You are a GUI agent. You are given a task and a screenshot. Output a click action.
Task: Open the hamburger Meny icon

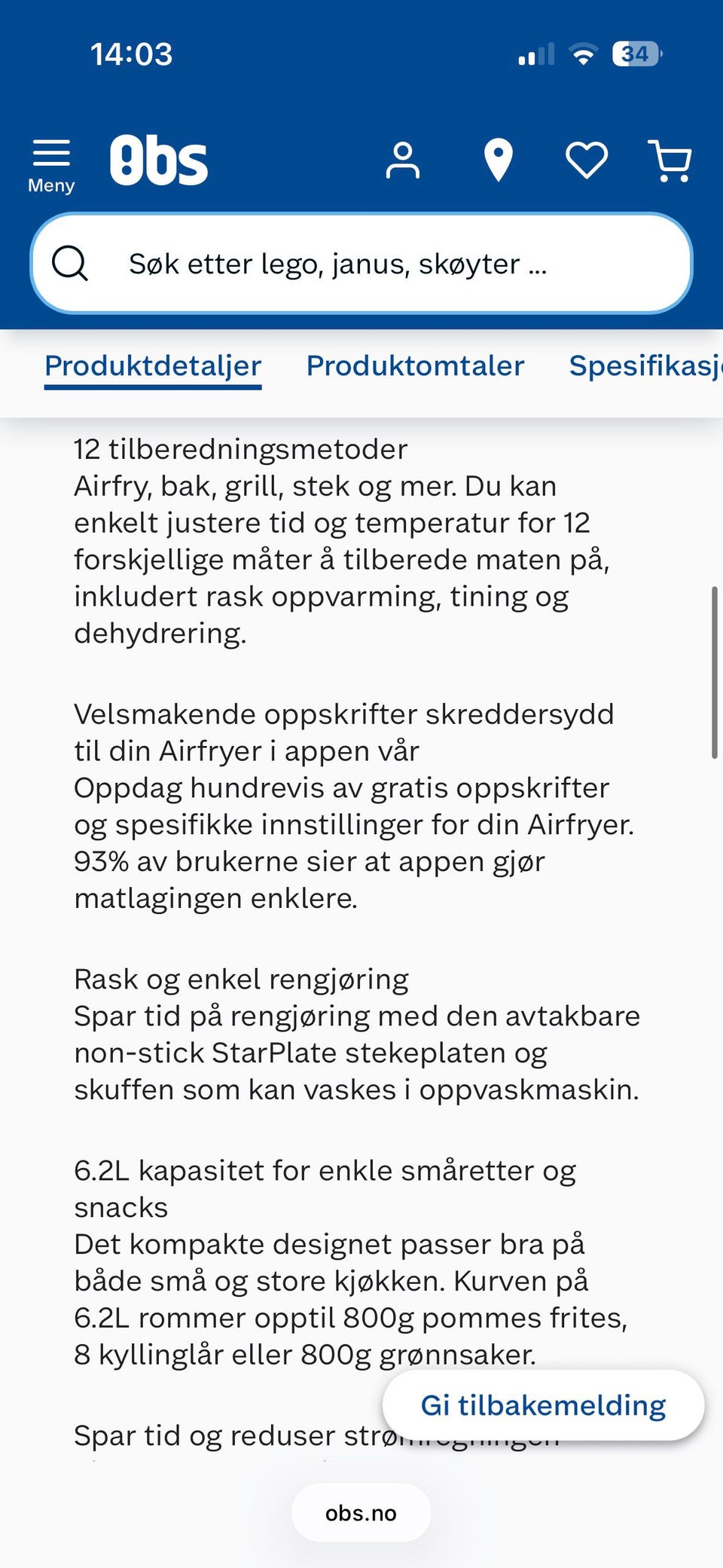tap(51, 154)
